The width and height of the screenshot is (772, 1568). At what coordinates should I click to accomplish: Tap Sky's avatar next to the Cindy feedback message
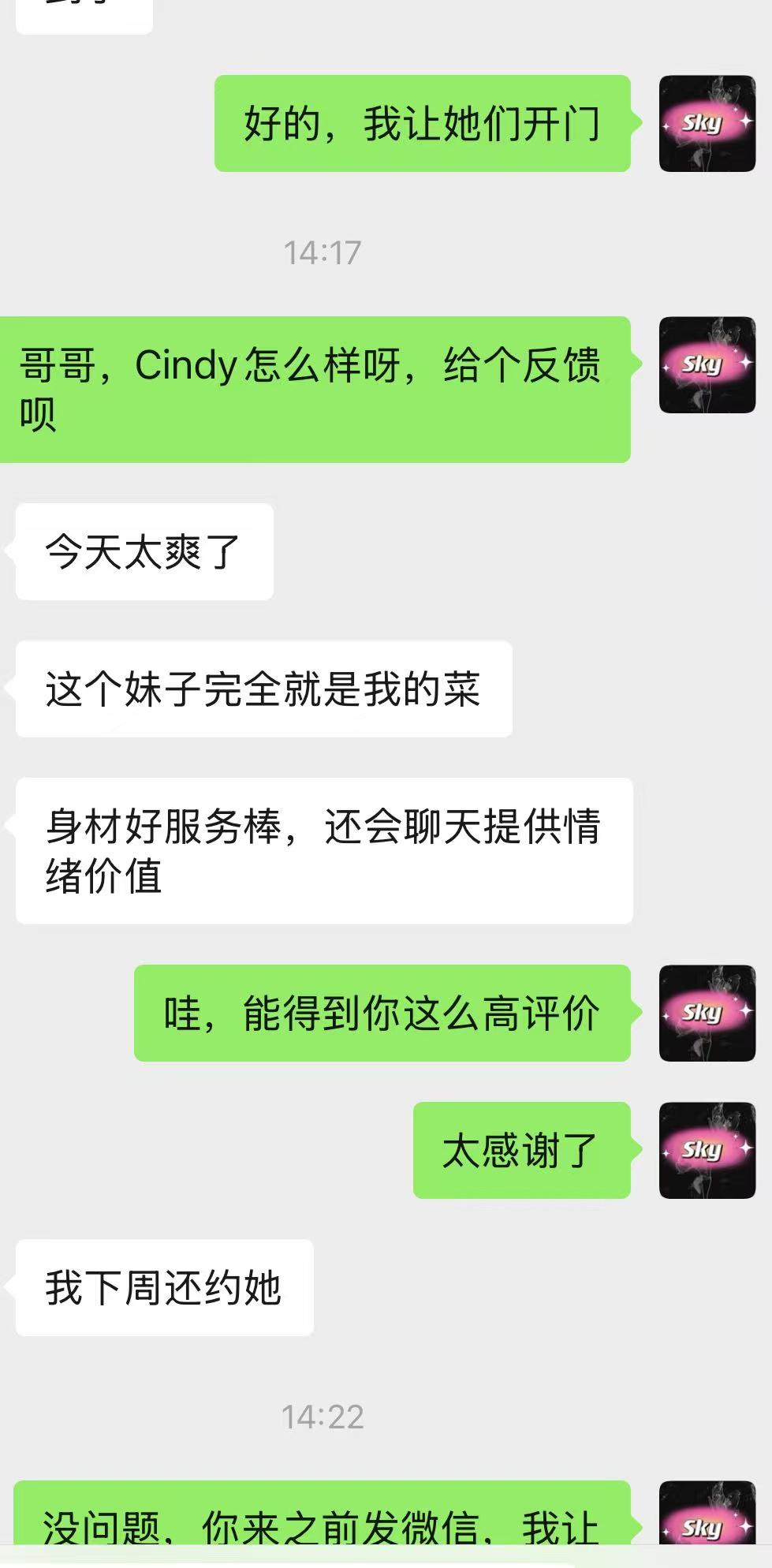707,365
